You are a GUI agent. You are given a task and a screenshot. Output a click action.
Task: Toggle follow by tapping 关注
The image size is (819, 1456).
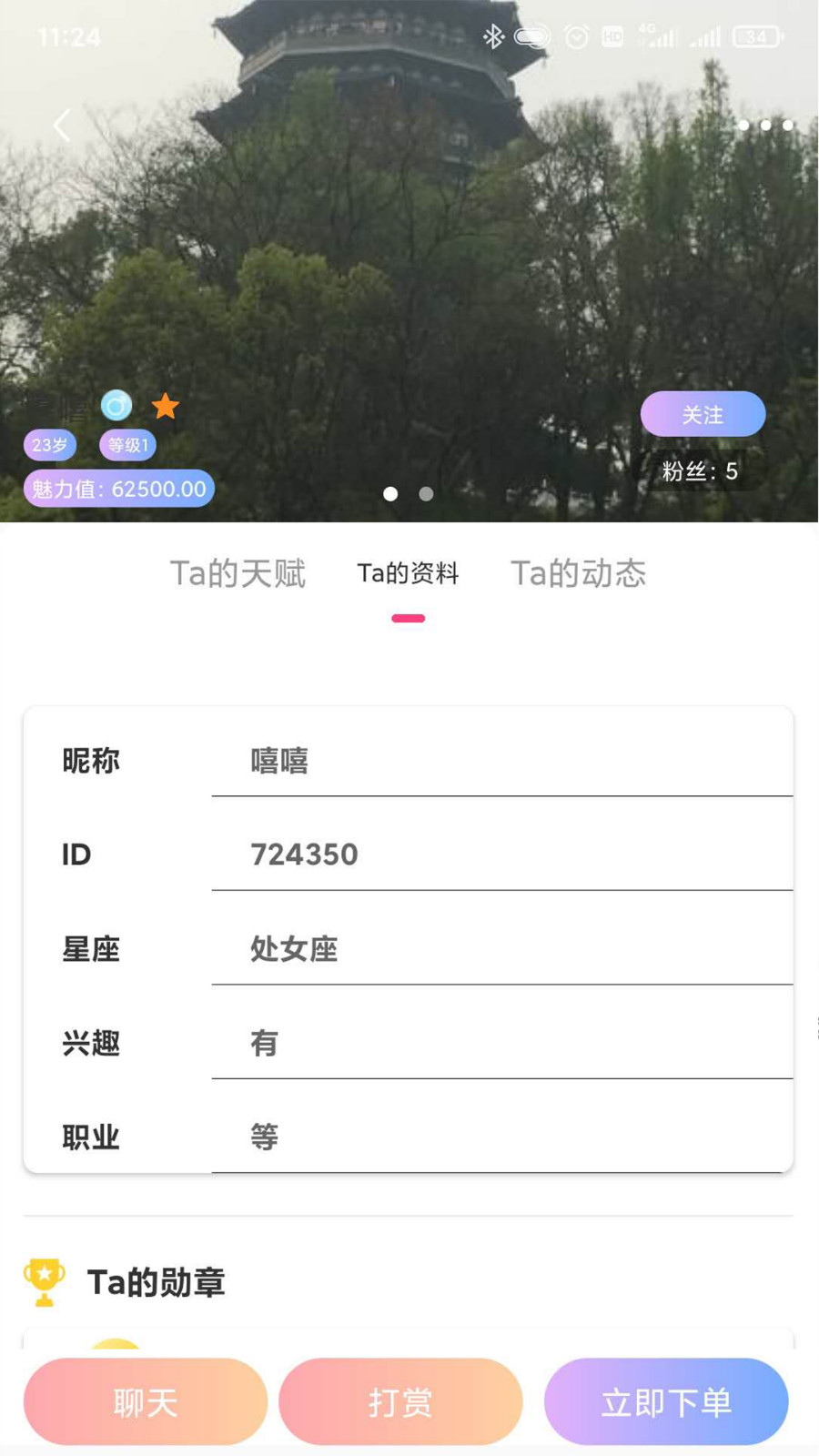[703, 413]
